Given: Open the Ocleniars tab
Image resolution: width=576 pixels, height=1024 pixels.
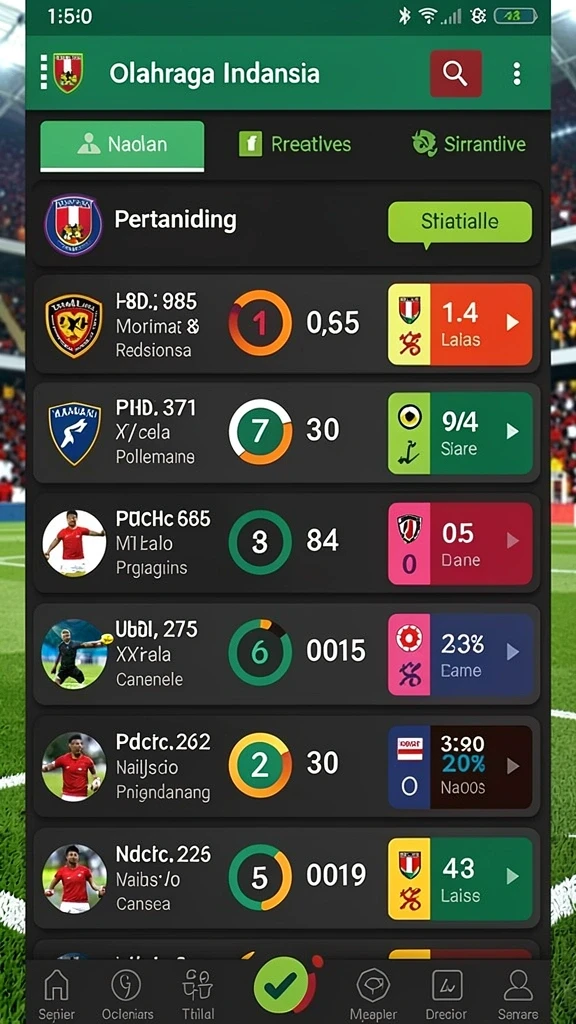Looking at the screenshot, I should tap(127, 994).
